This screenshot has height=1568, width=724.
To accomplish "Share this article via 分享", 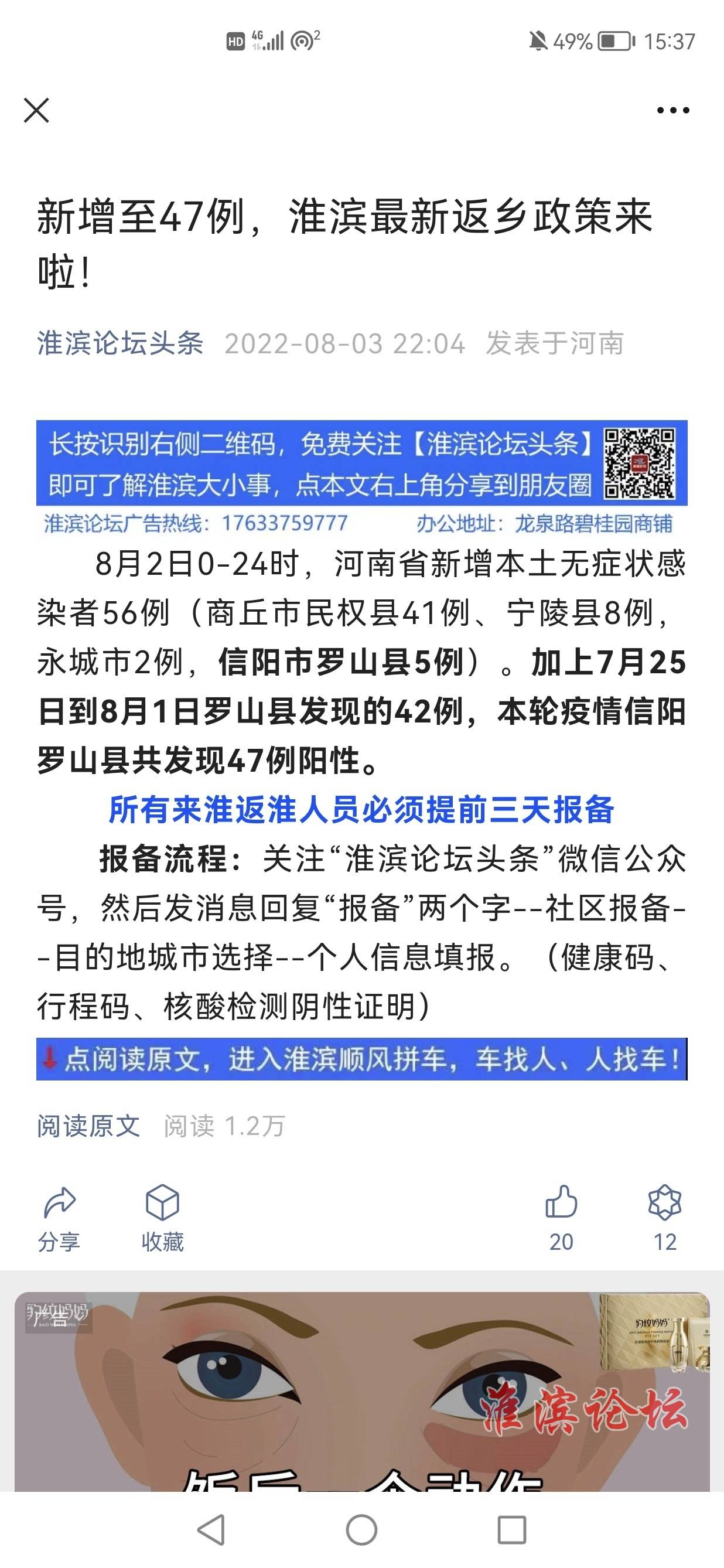I will [x=59, y=1217].
